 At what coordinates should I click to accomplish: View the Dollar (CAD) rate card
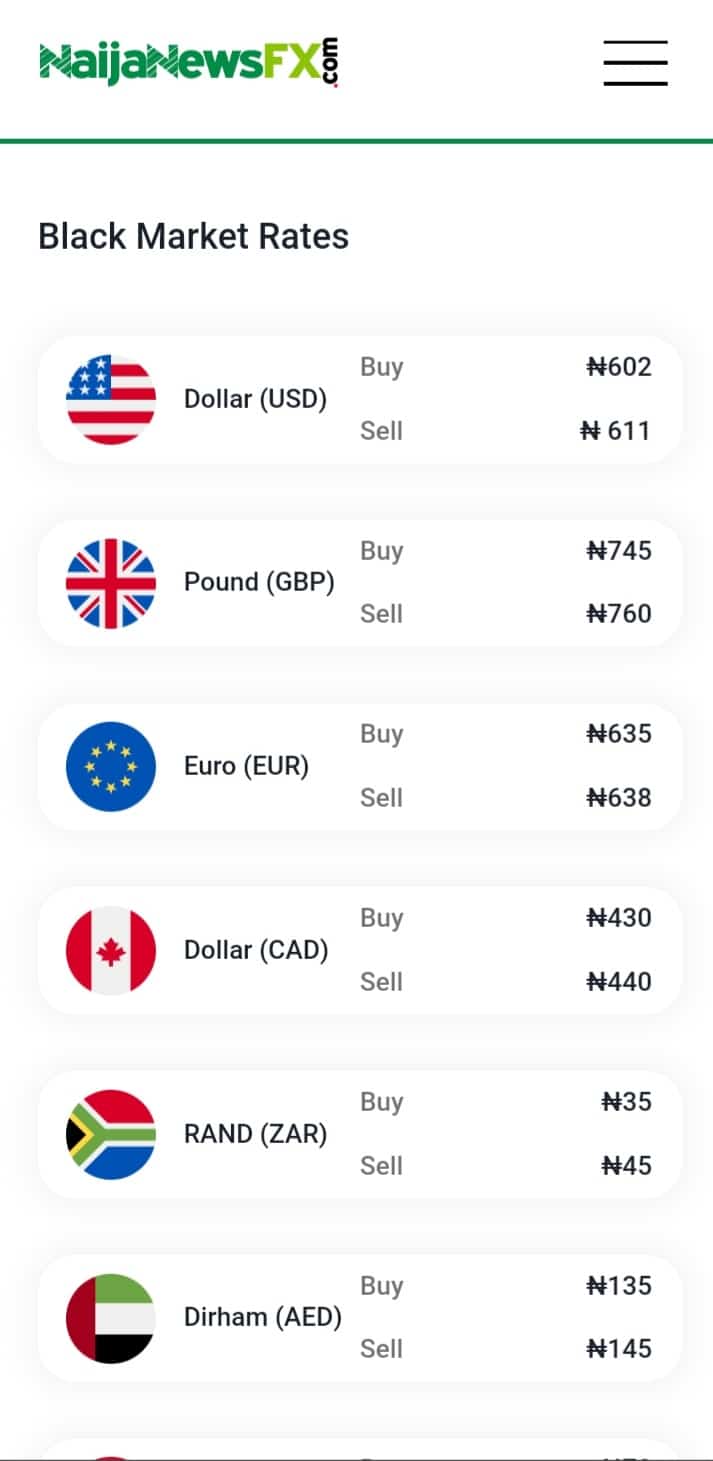point(360,950)
